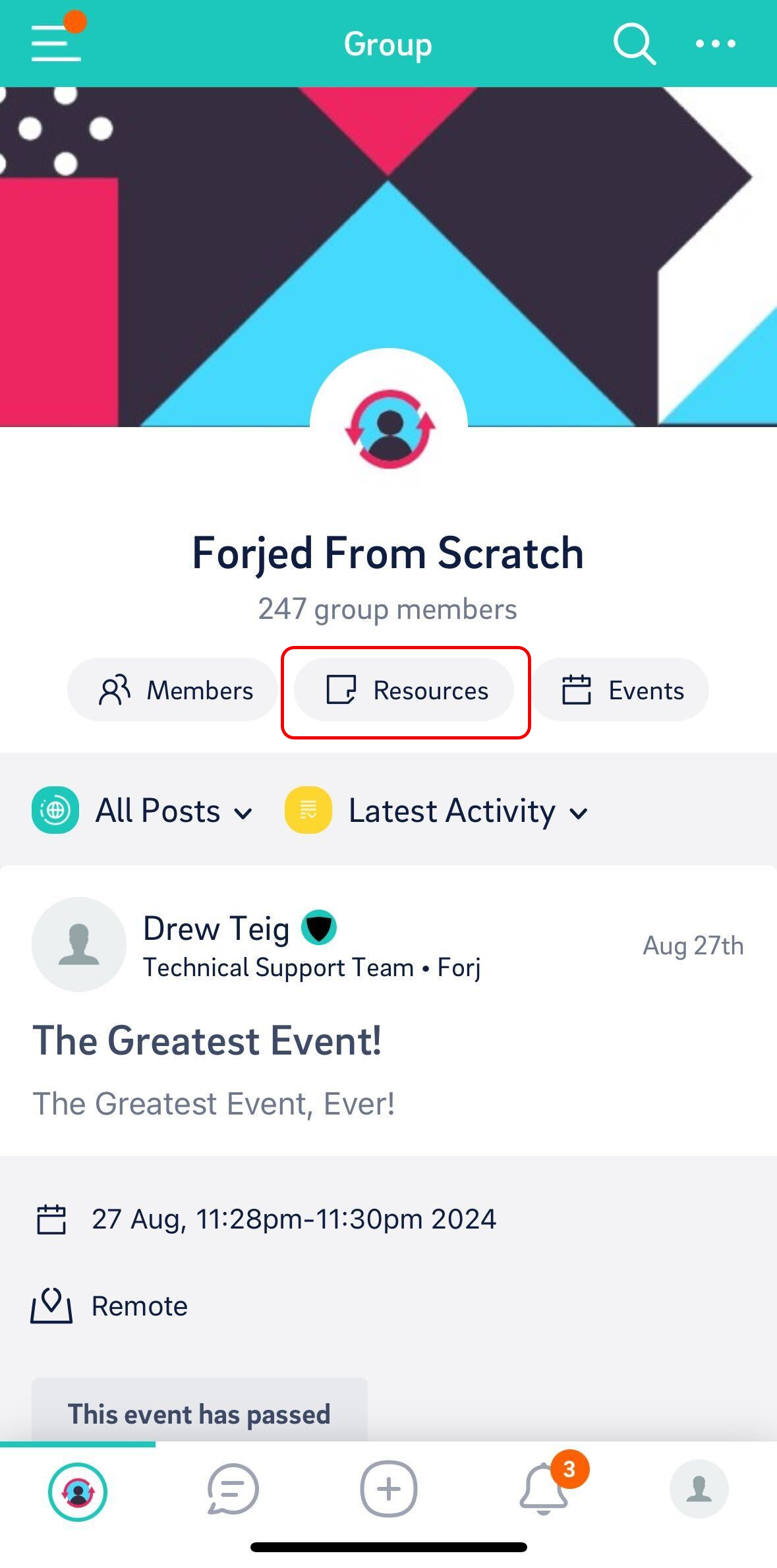Tap the teal globe icon beside All Posts

pyautogui.click(x=55, y=811)
